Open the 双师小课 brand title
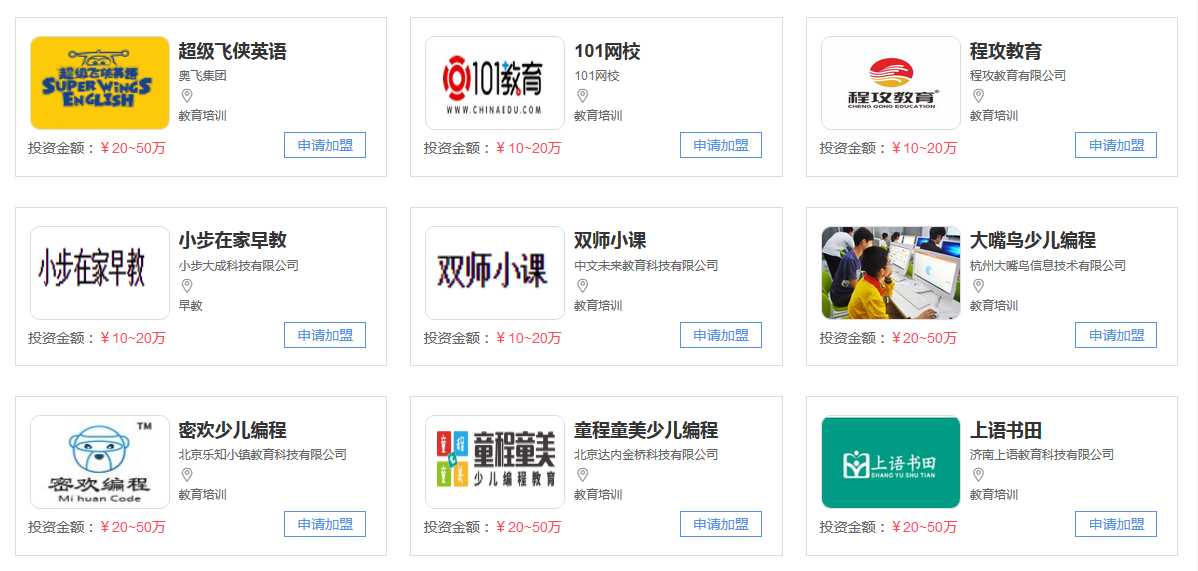Image resolution: width=1198 pixels, height=571 pixels. coord(610,240)
